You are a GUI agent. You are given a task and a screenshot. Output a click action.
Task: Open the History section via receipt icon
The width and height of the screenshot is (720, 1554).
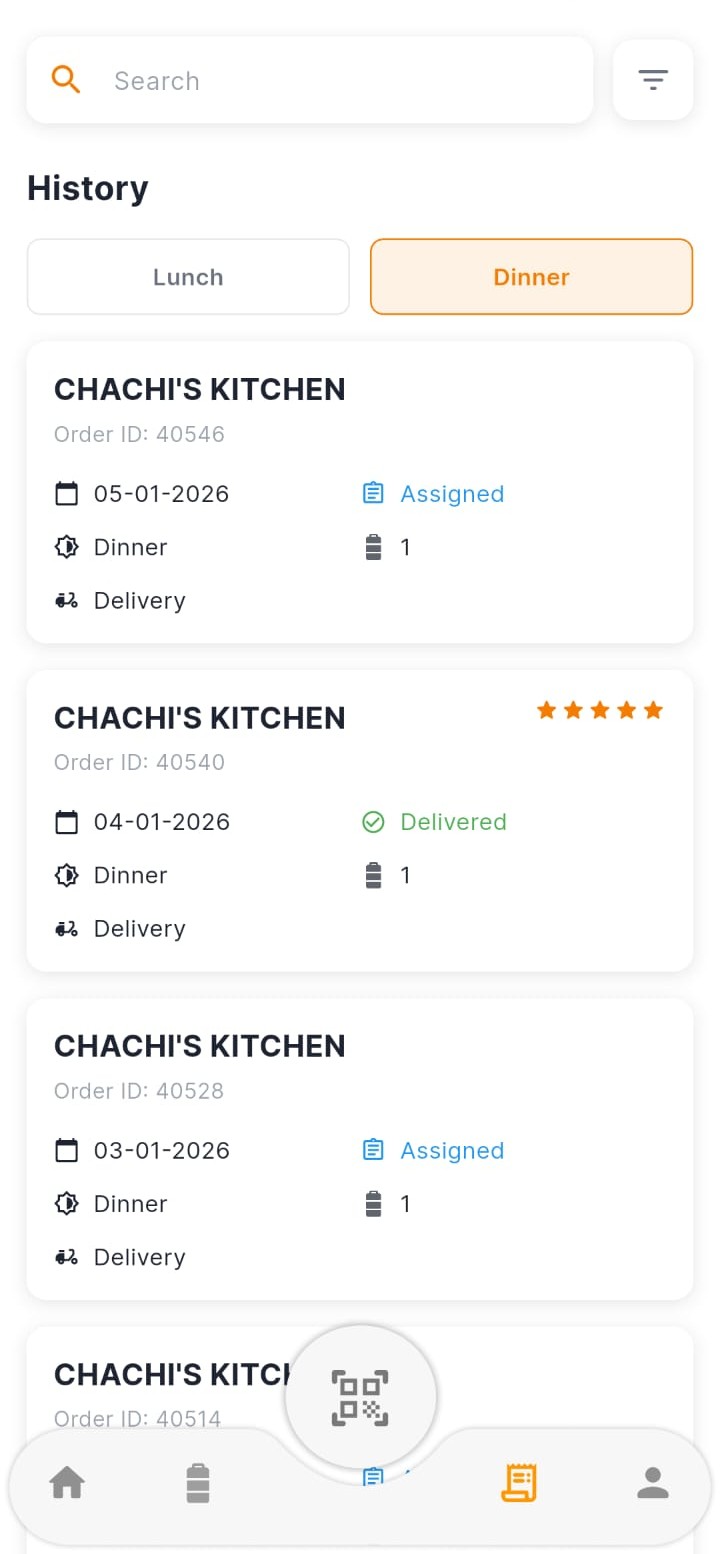pyautogui.click(x=518, y=1483)
